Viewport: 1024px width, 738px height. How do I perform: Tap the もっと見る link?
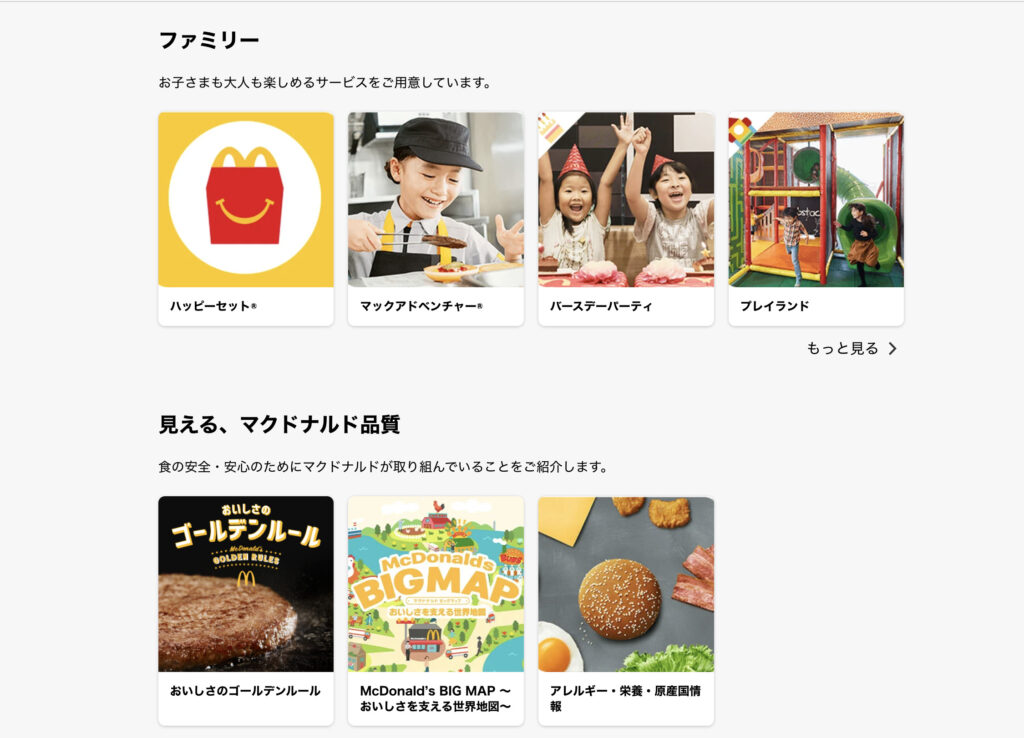click(852, 349)
